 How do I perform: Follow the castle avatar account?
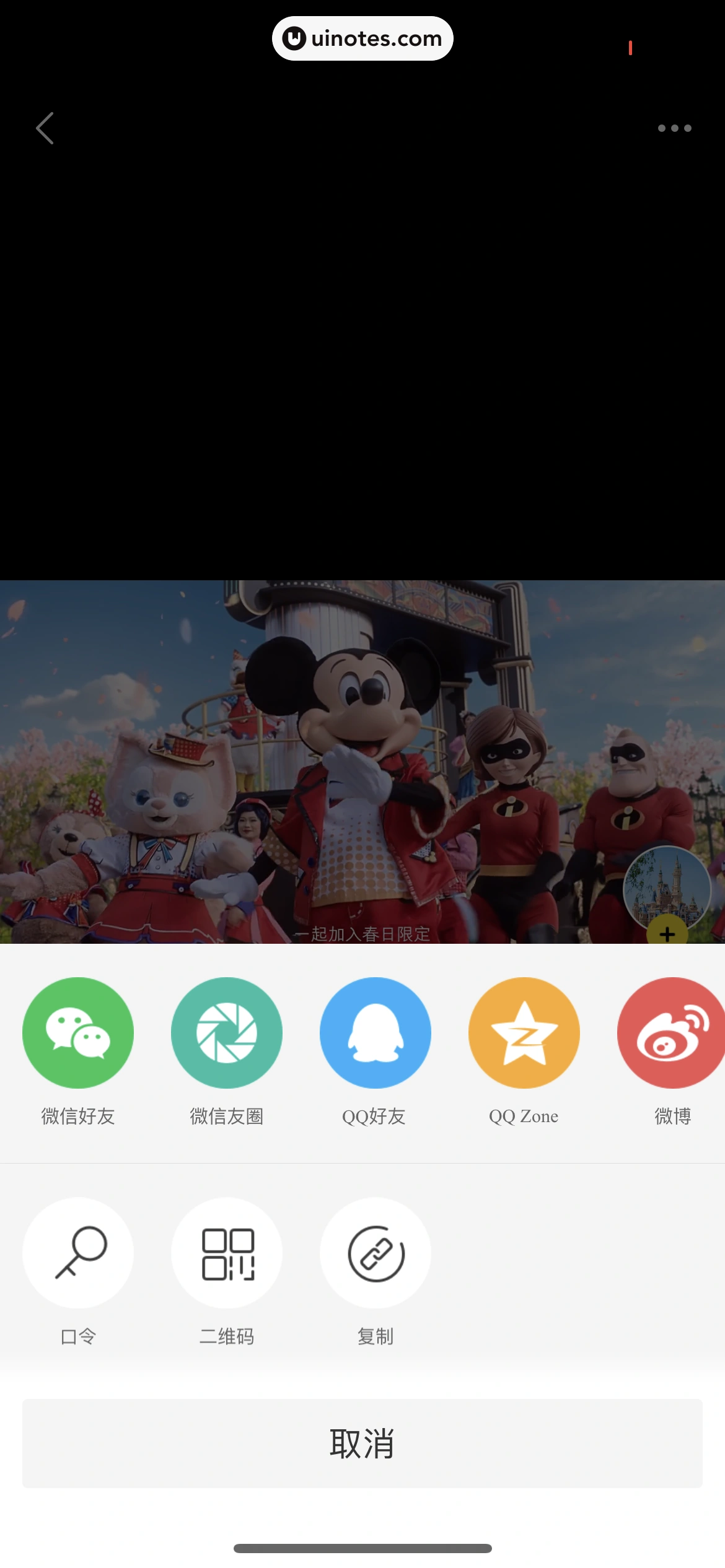(x=667, y=933)
